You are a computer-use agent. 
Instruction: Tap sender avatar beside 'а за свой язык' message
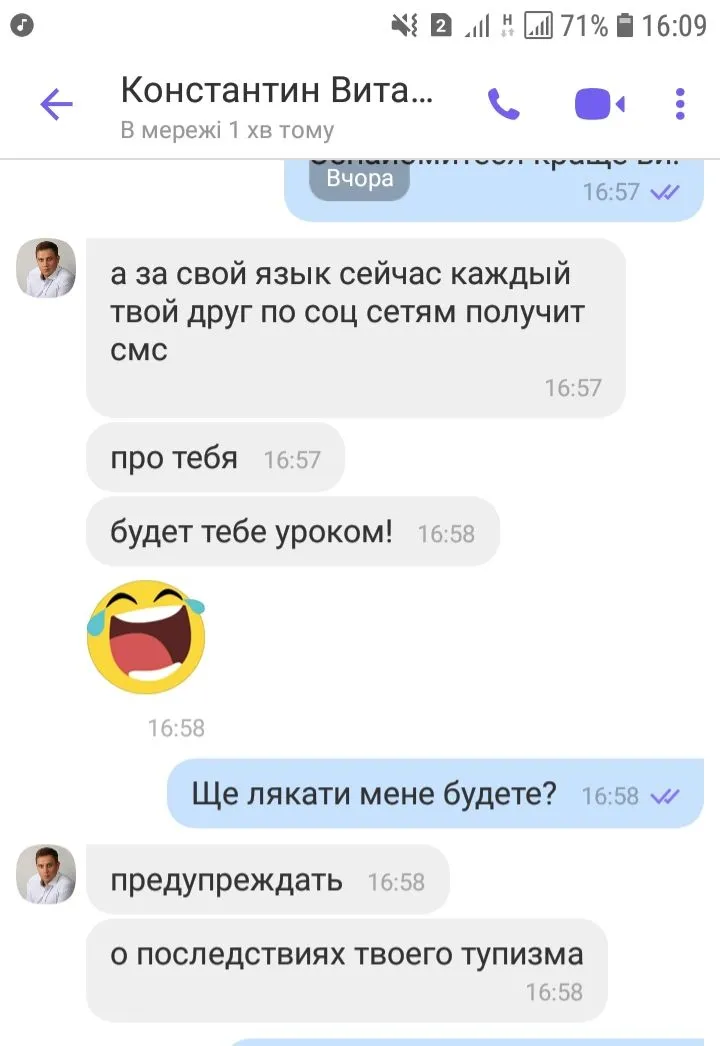tap(46, 268)
